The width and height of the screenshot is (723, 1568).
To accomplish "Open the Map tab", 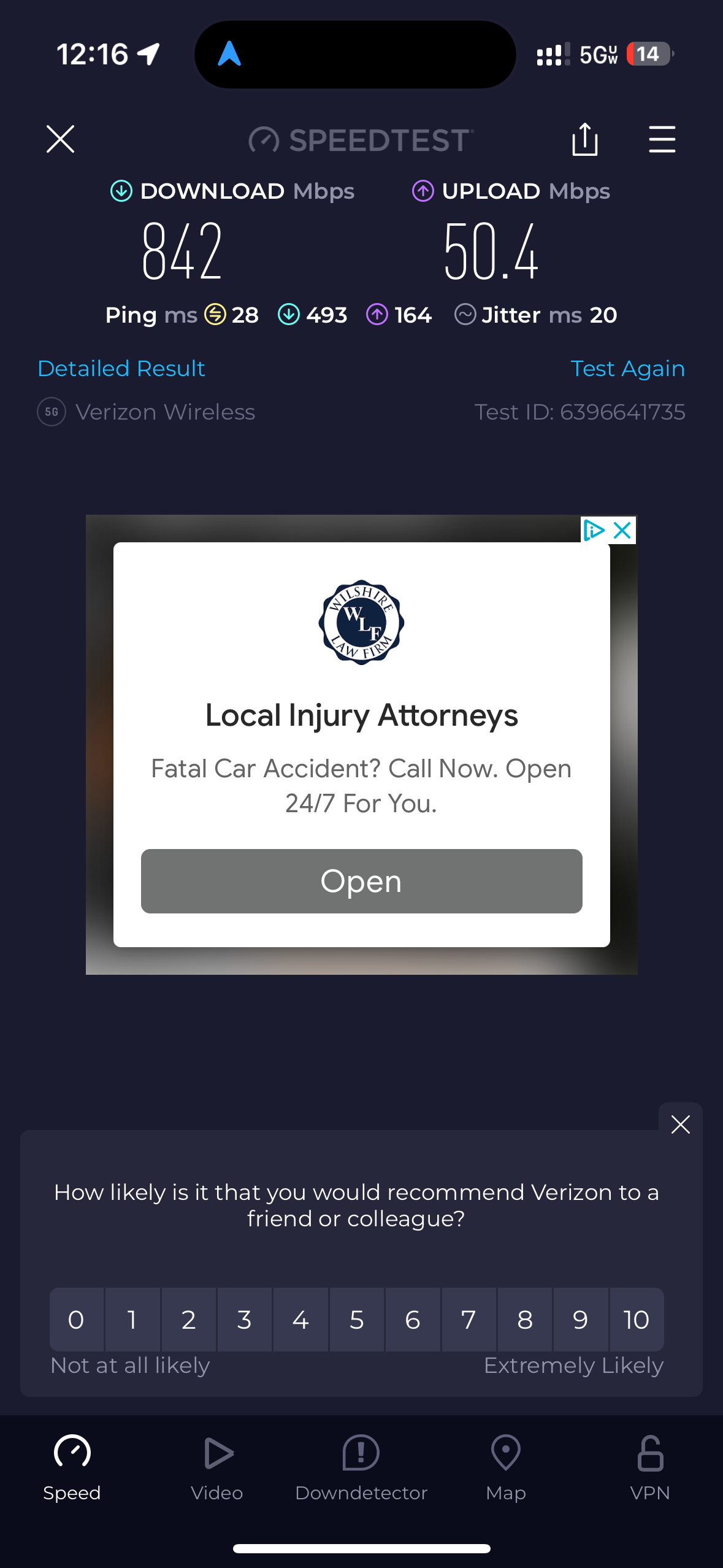I will (x=506, y=1467).
